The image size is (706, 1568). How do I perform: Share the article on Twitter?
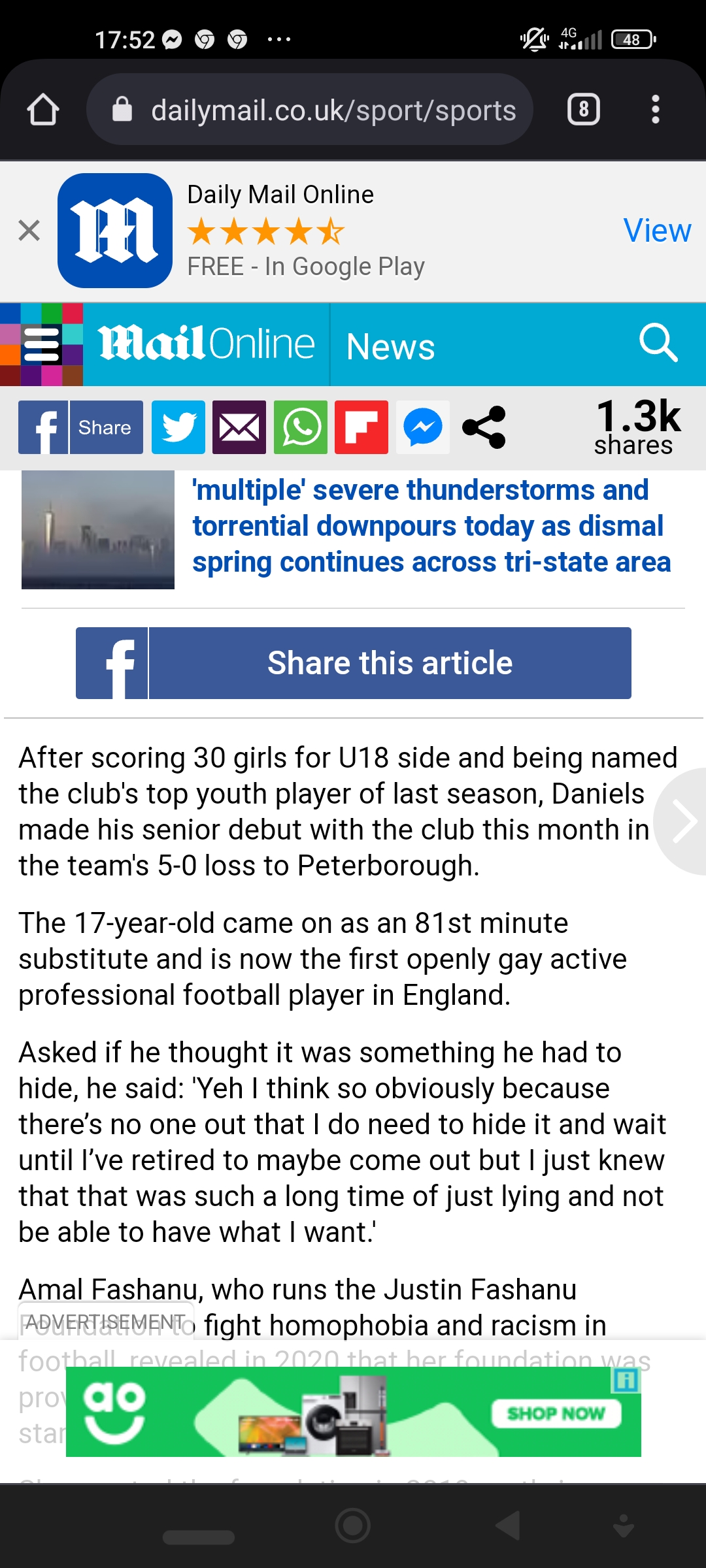[x=178, y=427]
